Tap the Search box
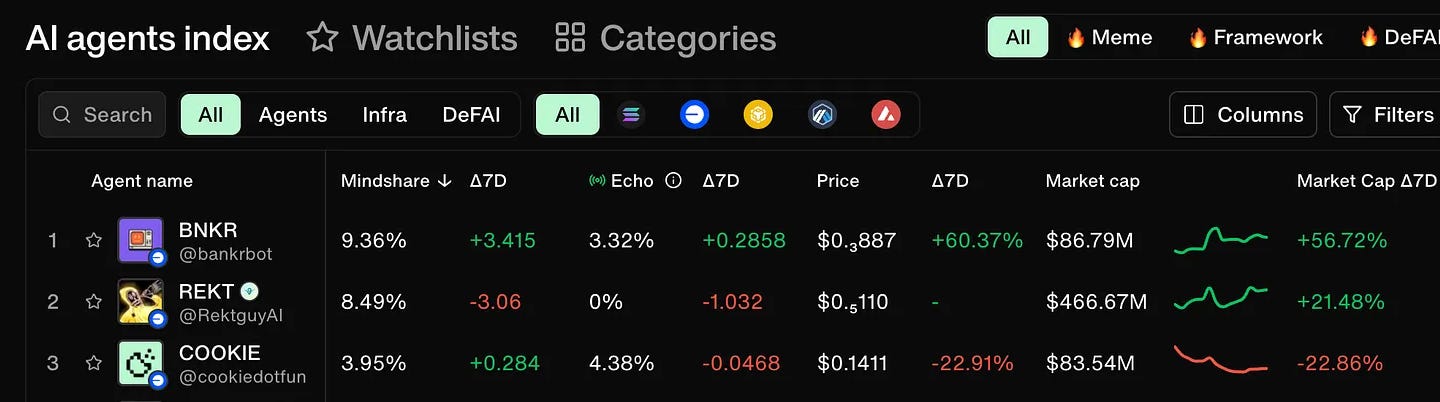The width and height of the screenshot is (1440, 402). [102, 115]
